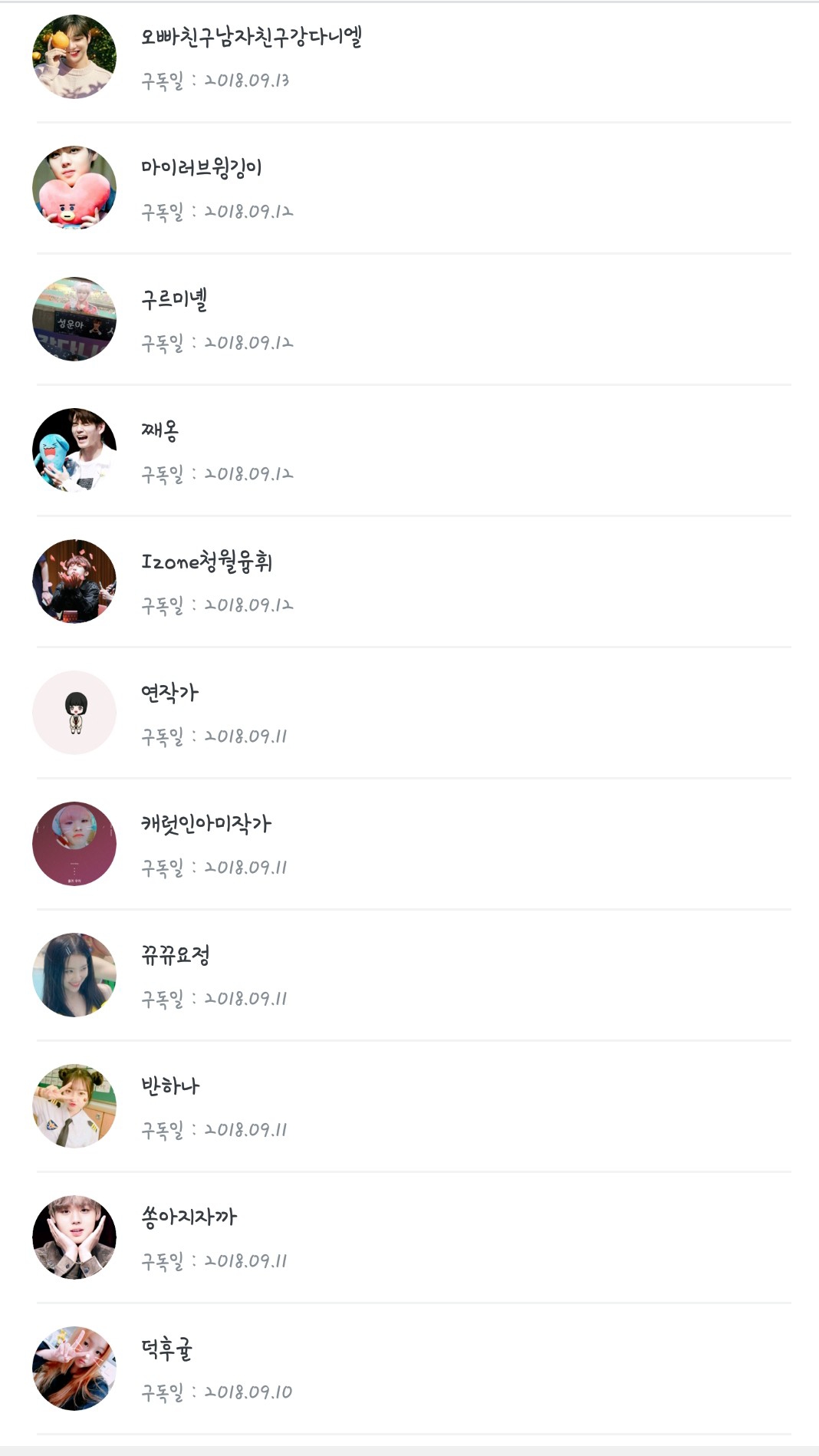View the 덕후귤 subscriber row
The width and height of the screenshot is (819, 1456).
pos(167,1349)
